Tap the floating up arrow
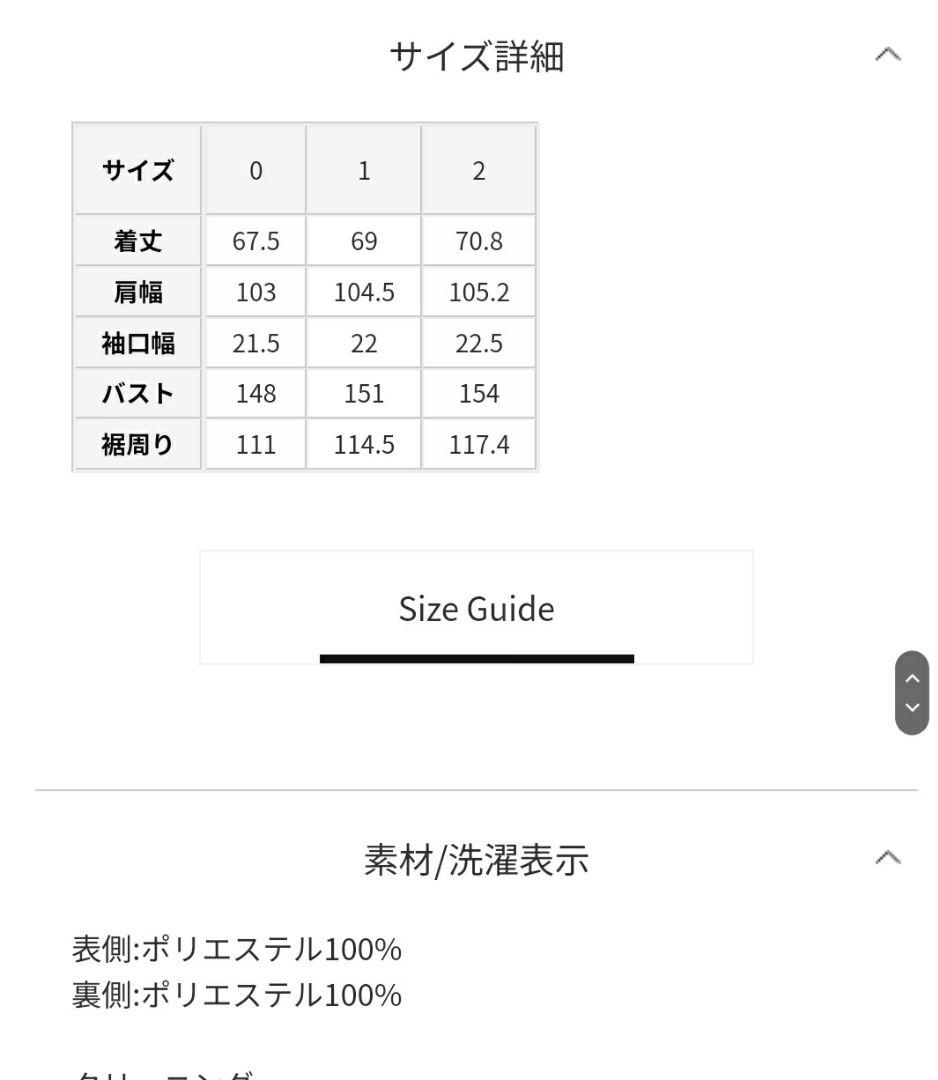The image size is (938, 1080). (911, 677)
